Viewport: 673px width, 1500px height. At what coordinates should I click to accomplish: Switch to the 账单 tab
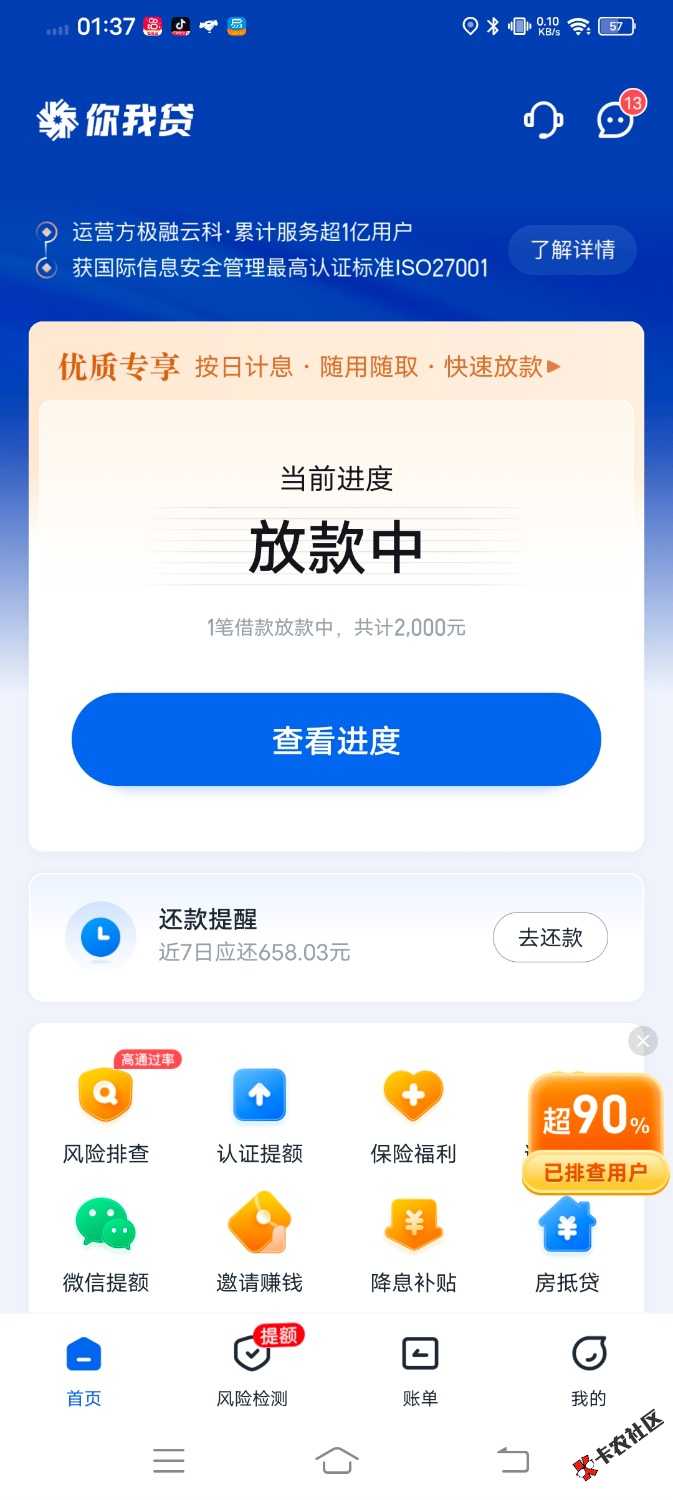420,1370
